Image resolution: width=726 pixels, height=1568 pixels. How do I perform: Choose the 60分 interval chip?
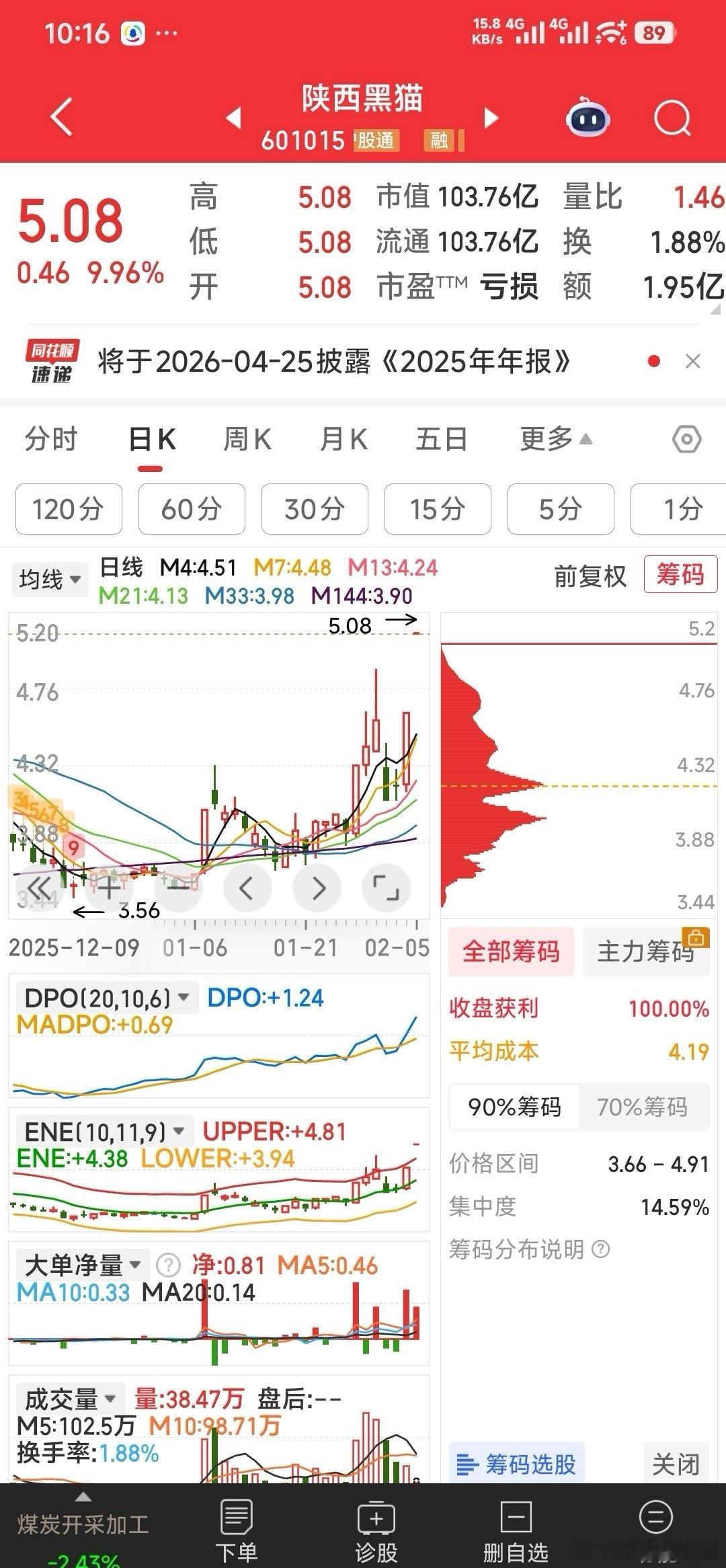click(x=192, y=509)
